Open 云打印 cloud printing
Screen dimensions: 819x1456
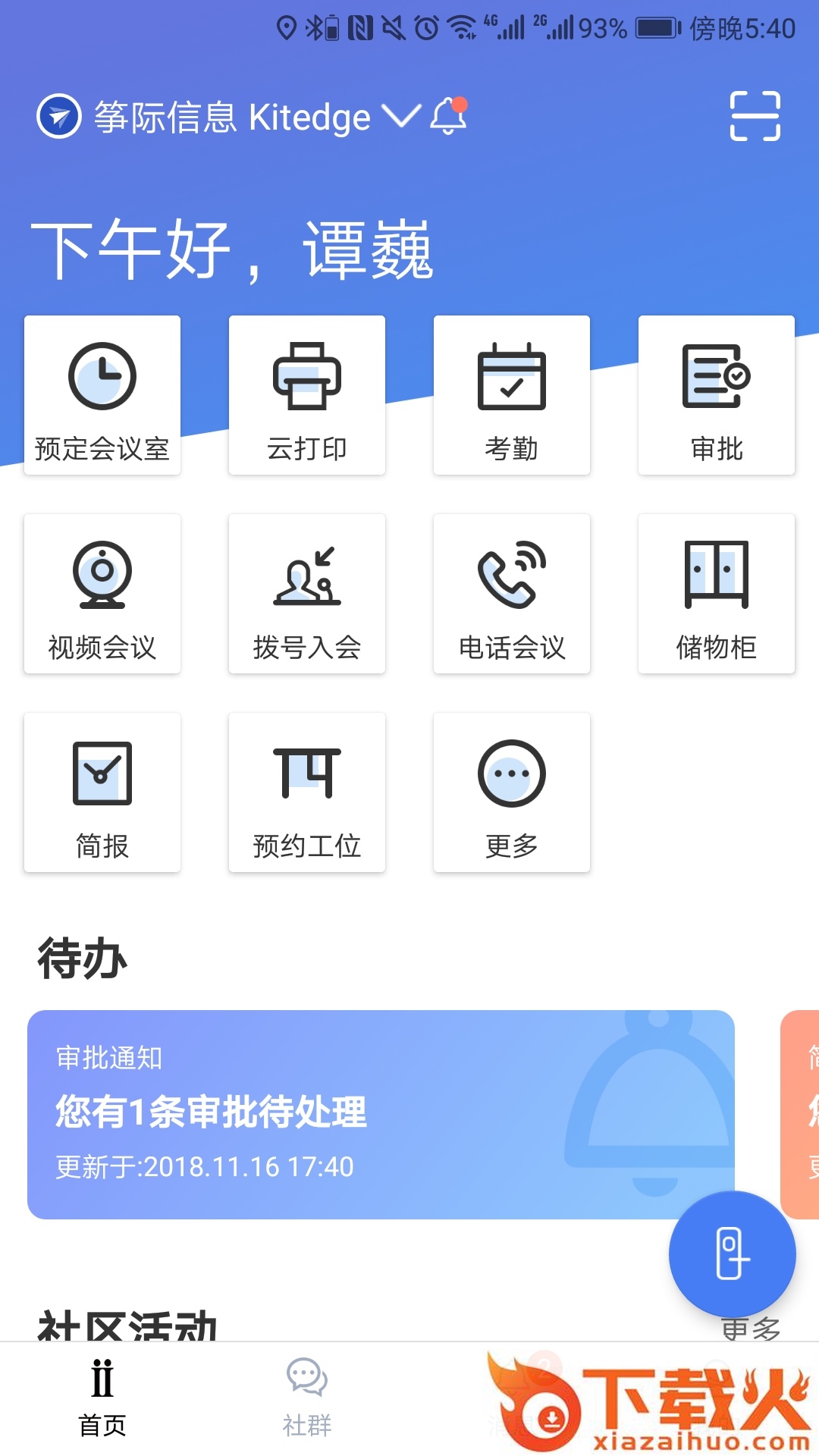[307, 395]
